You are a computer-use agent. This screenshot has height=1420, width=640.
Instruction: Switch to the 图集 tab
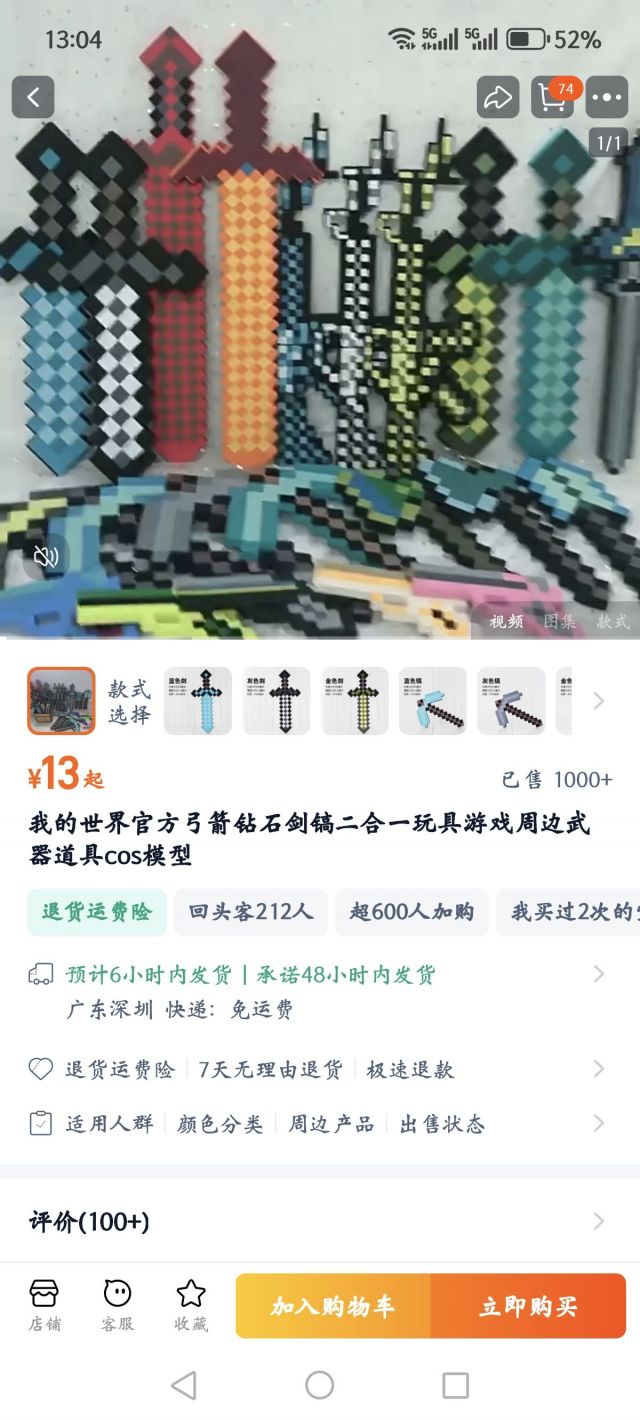pos(560,621)
